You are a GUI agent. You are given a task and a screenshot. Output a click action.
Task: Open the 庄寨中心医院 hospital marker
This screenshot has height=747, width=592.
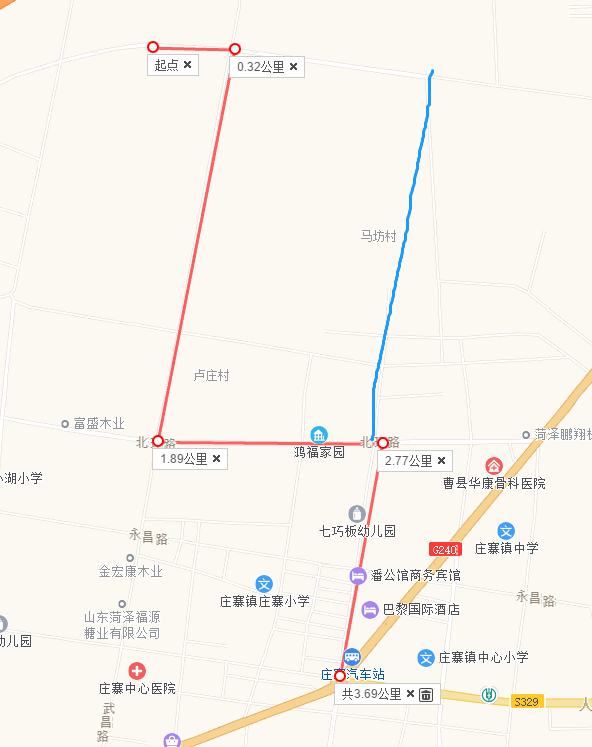(137, 671)
